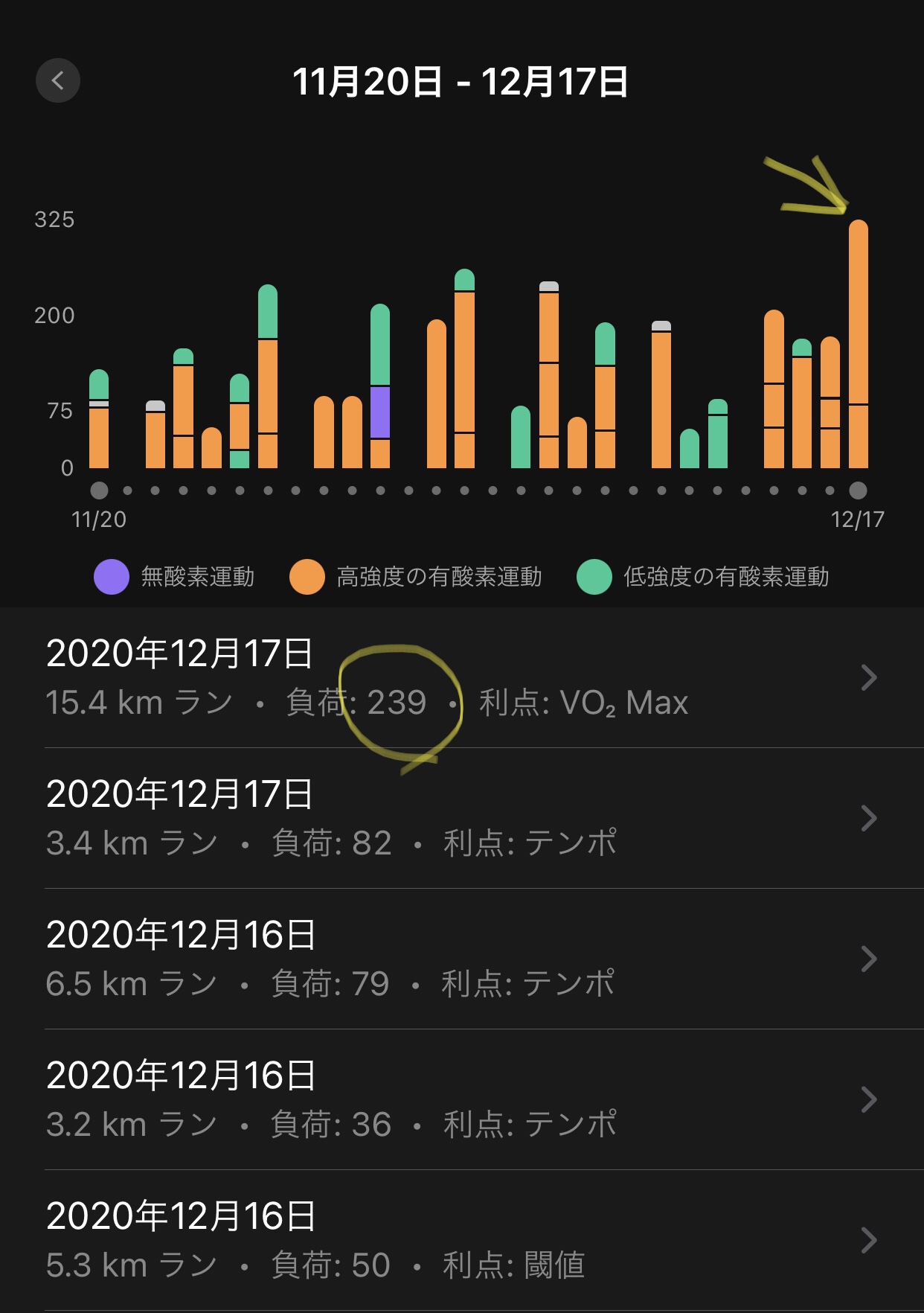Open the 6.5 km run with load 79
The width and height of the screenshot is (924, 1313).
[x=461, y=959]
